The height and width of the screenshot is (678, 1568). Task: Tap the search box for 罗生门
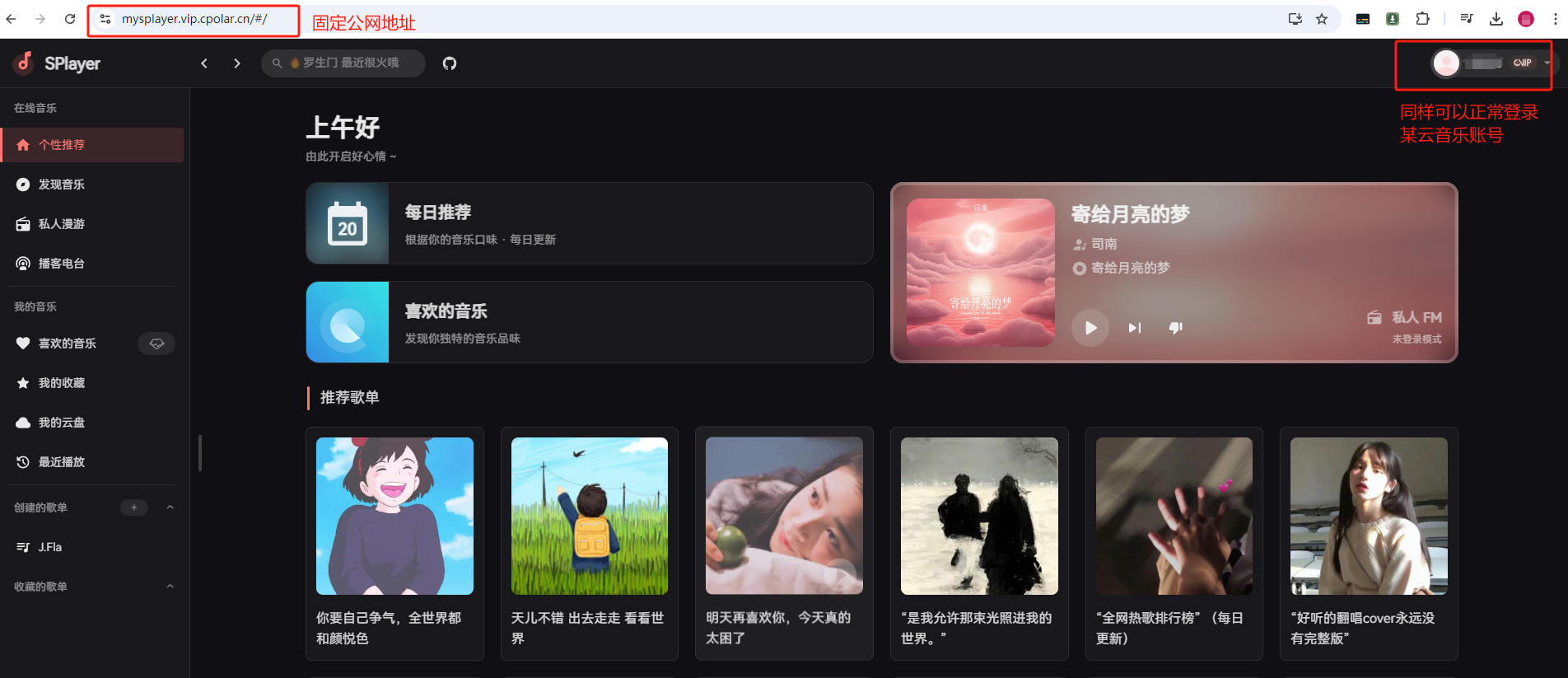pos(350,63)
